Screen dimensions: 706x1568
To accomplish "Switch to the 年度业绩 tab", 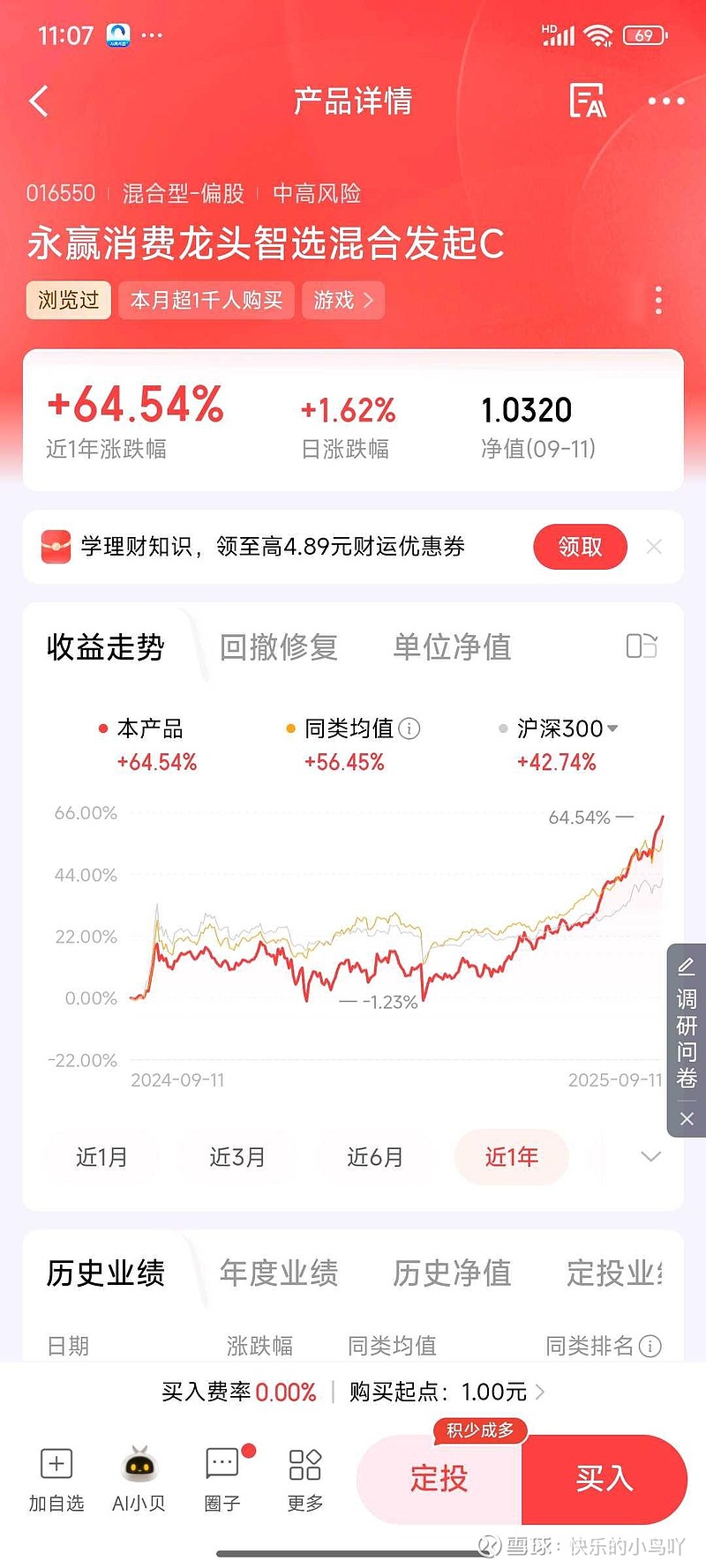I will pos(279,1273).
